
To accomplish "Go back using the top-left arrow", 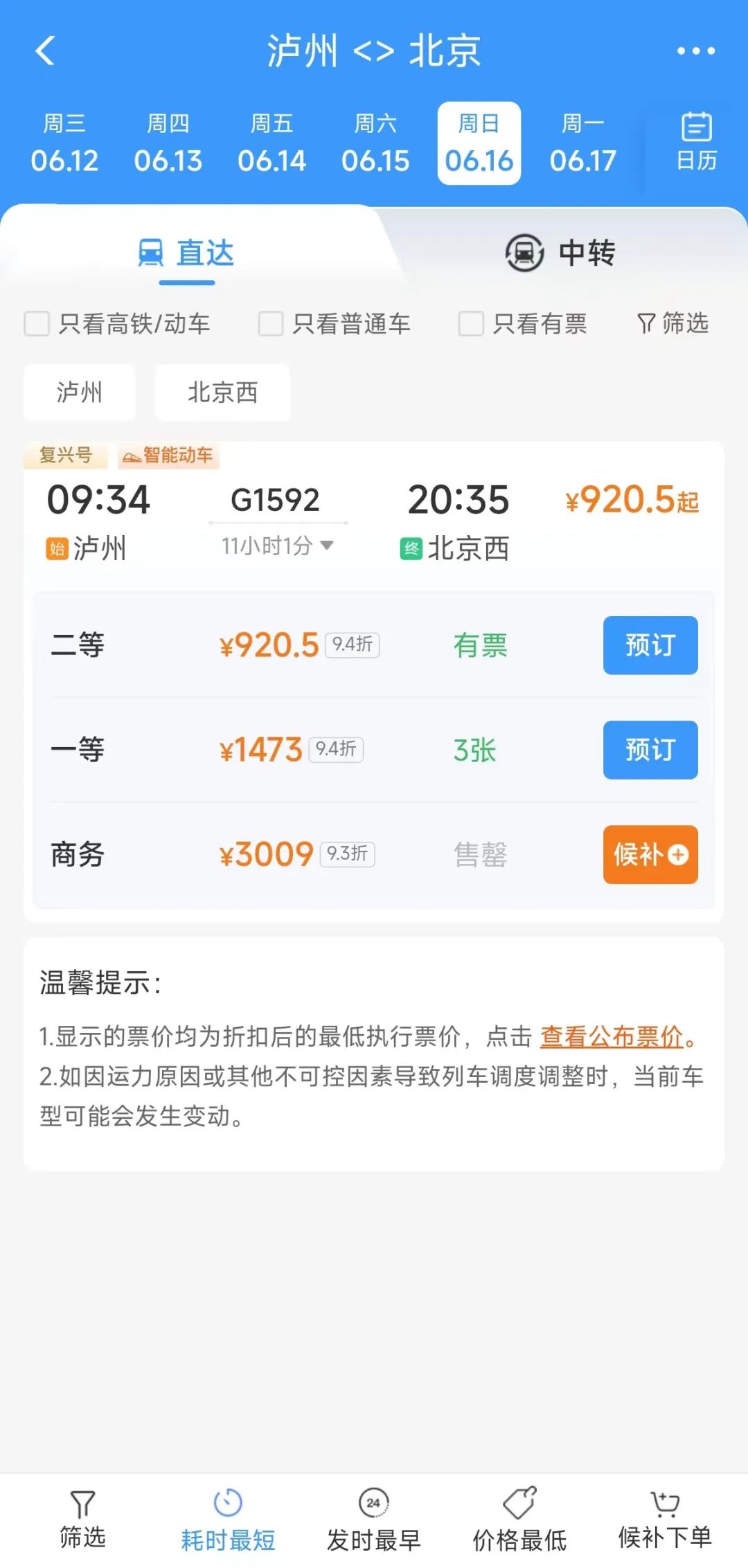I will tap(45, 51).
